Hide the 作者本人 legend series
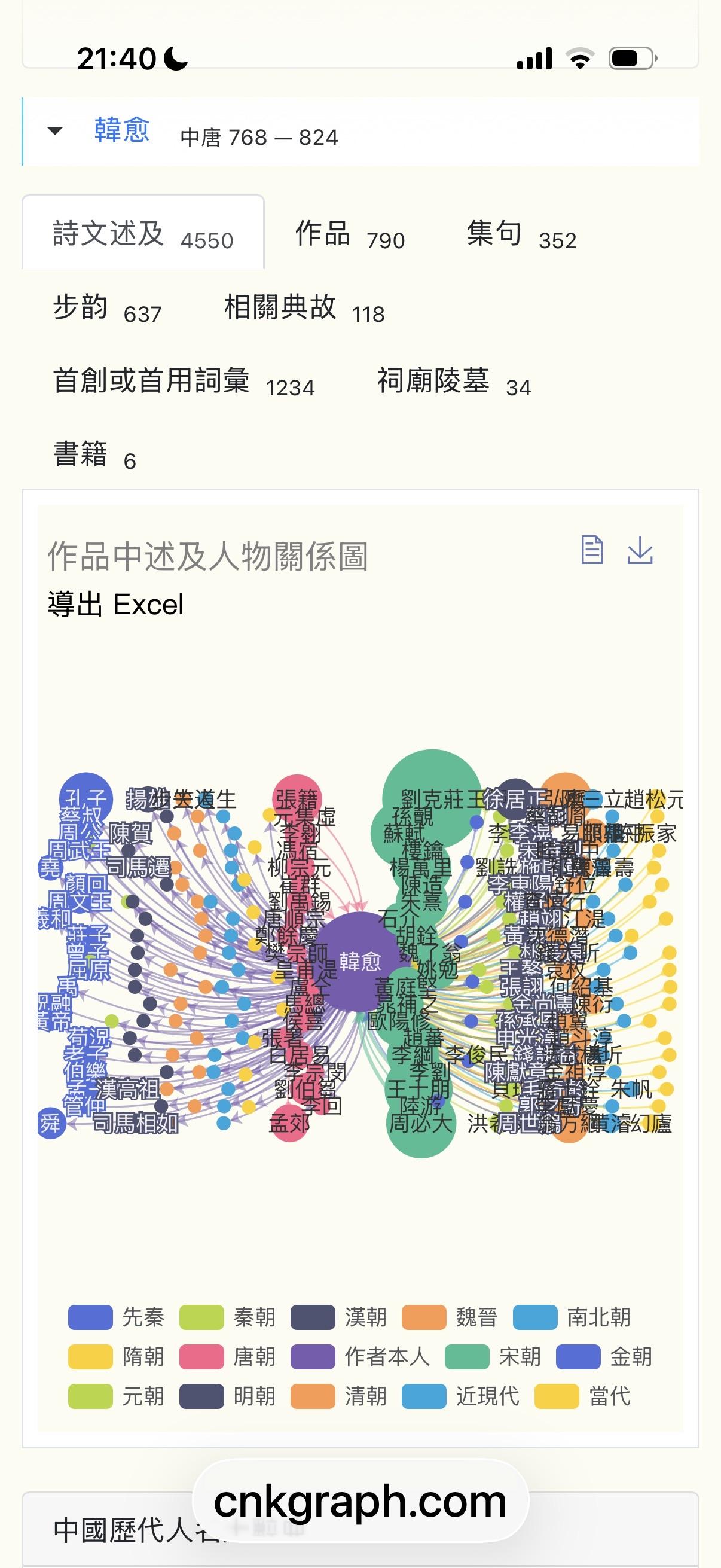This screenshot has width=721, height=1568. [x=359, y=1357]
